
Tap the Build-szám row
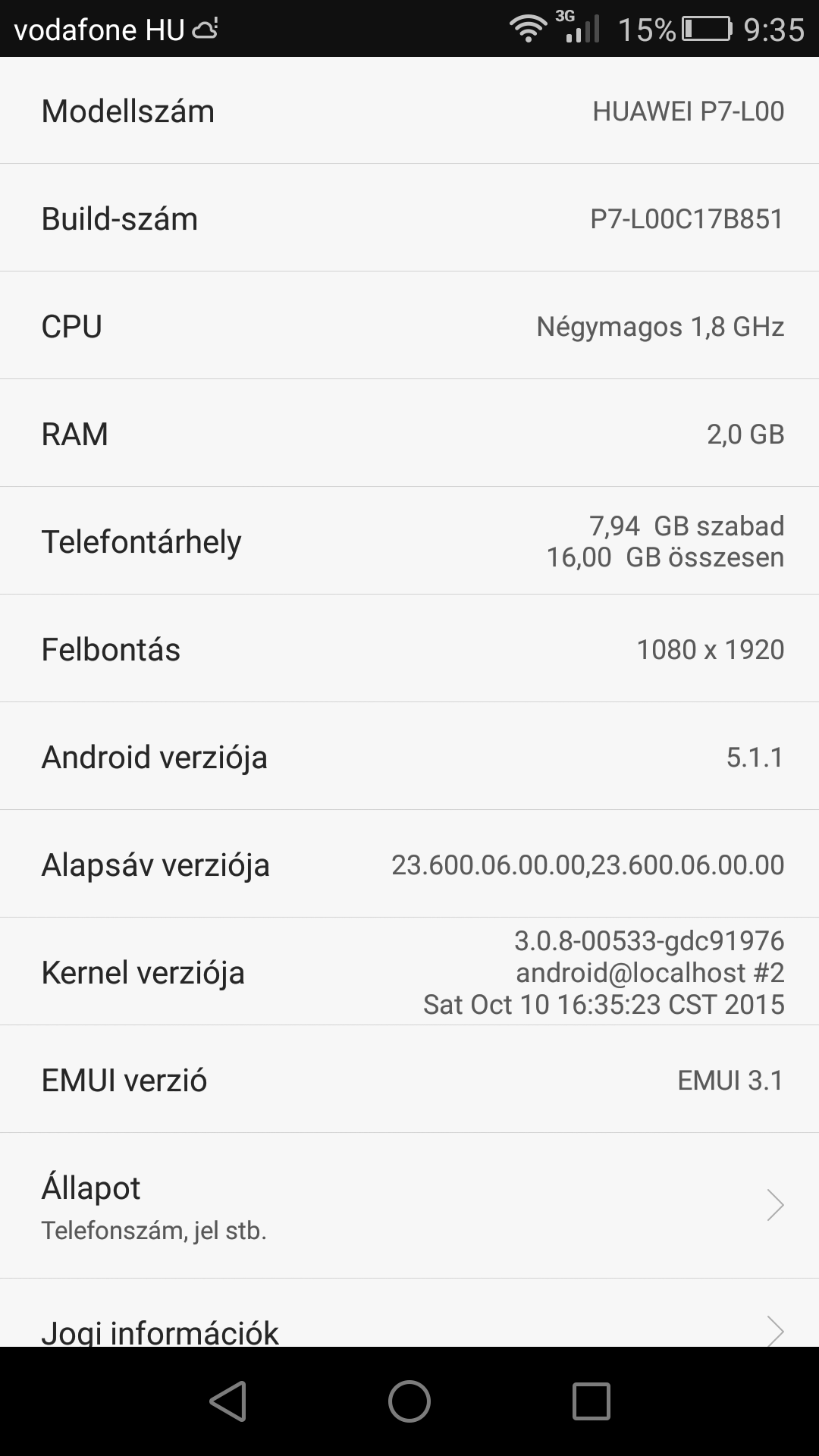tap(409, 218)
